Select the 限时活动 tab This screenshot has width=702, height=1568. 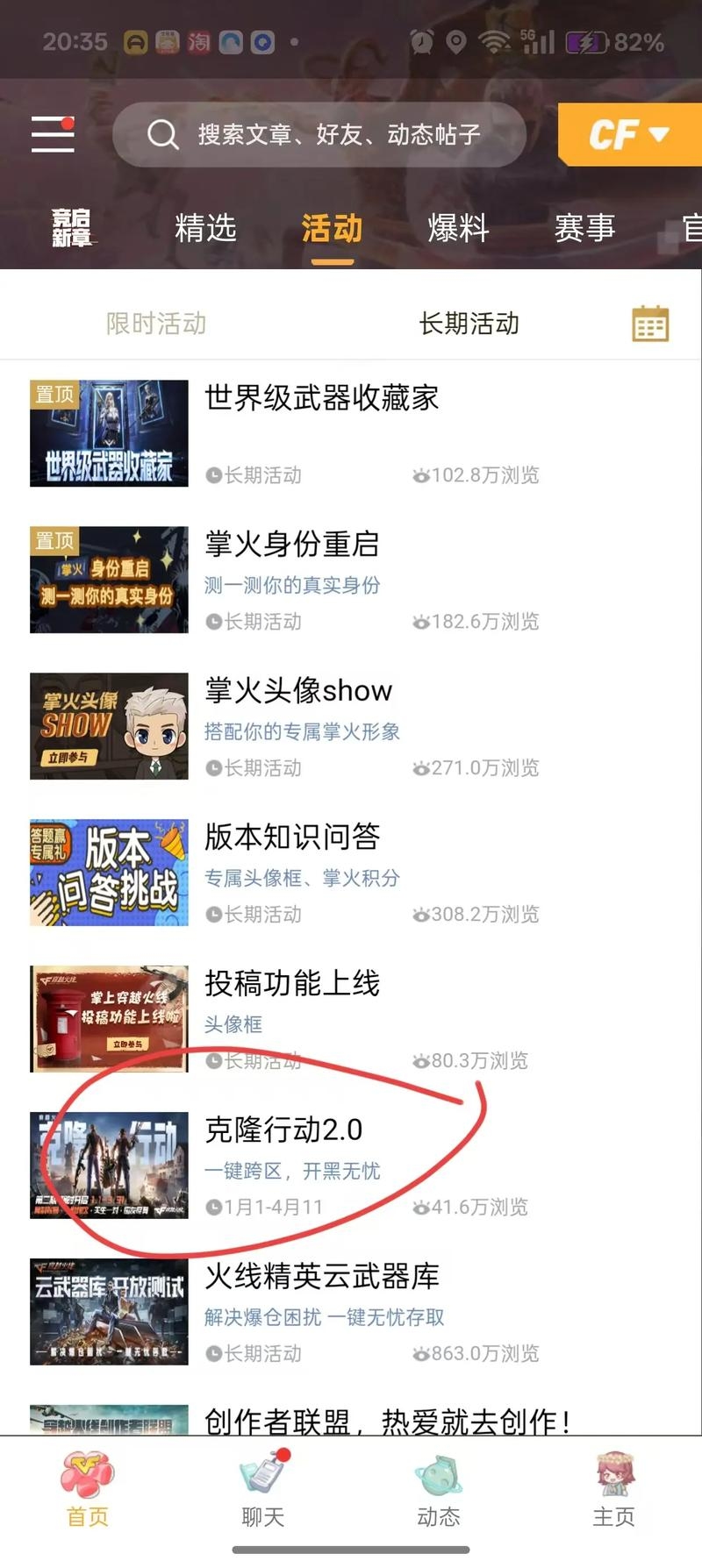point(156,323)
